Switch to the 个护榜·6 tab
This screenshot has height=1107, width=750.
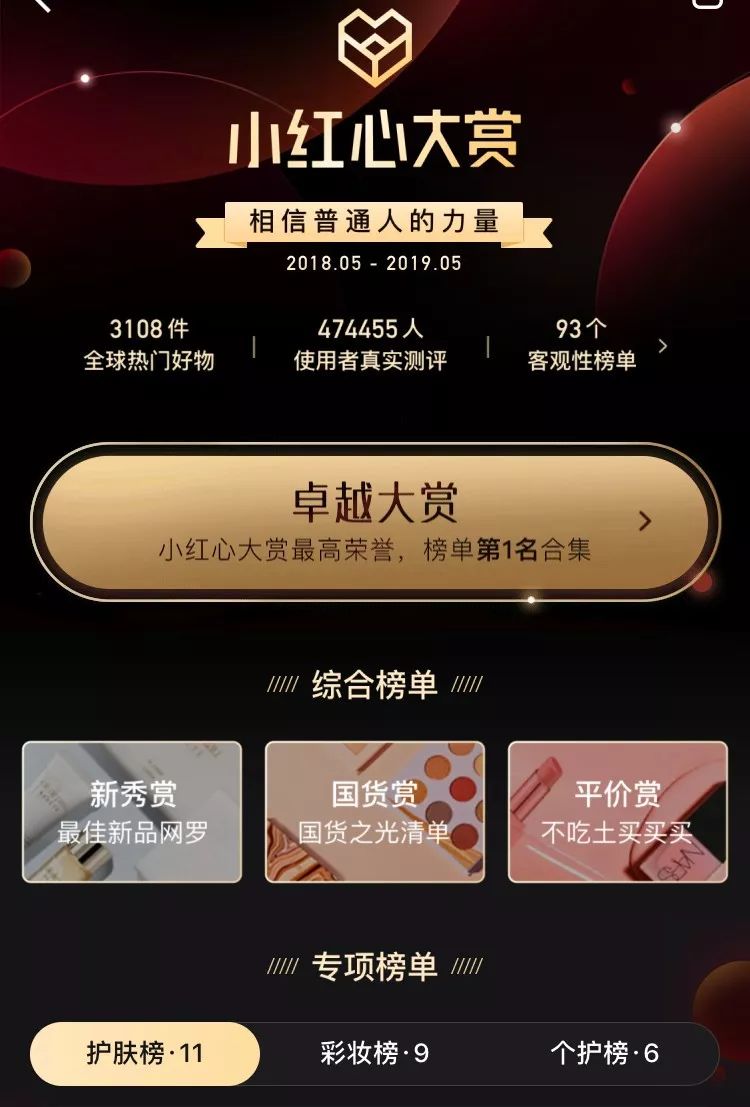[604, 1053]
